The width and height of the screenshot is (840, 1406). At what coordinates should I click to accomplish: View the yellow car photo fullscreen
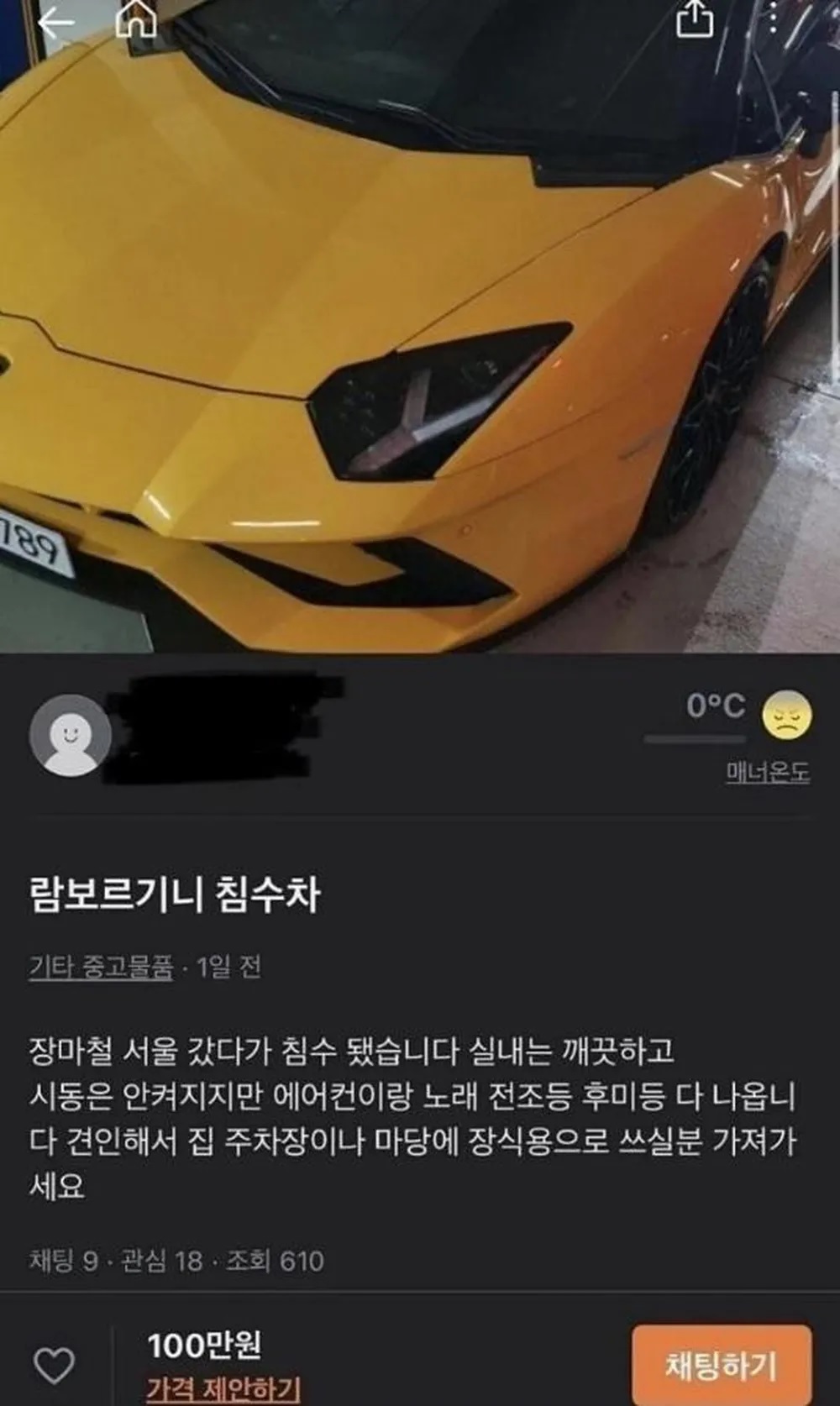coord(420,336)
